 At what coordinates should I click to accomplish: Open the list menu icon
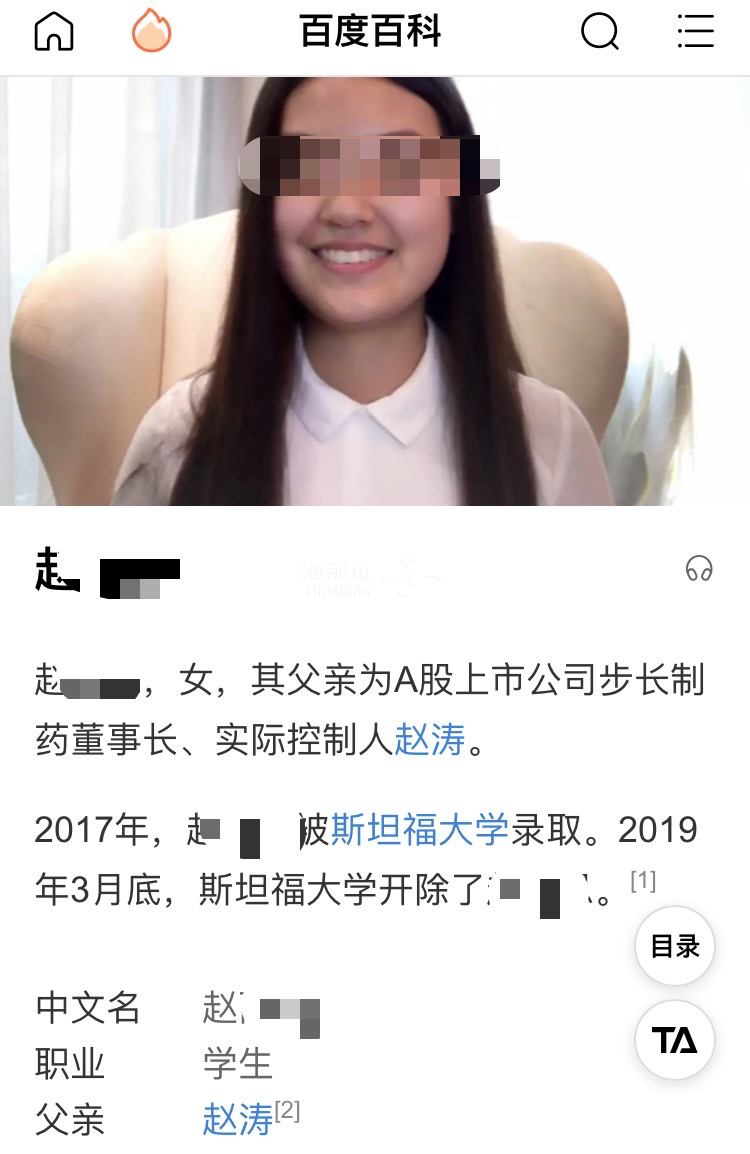[695, 32]
